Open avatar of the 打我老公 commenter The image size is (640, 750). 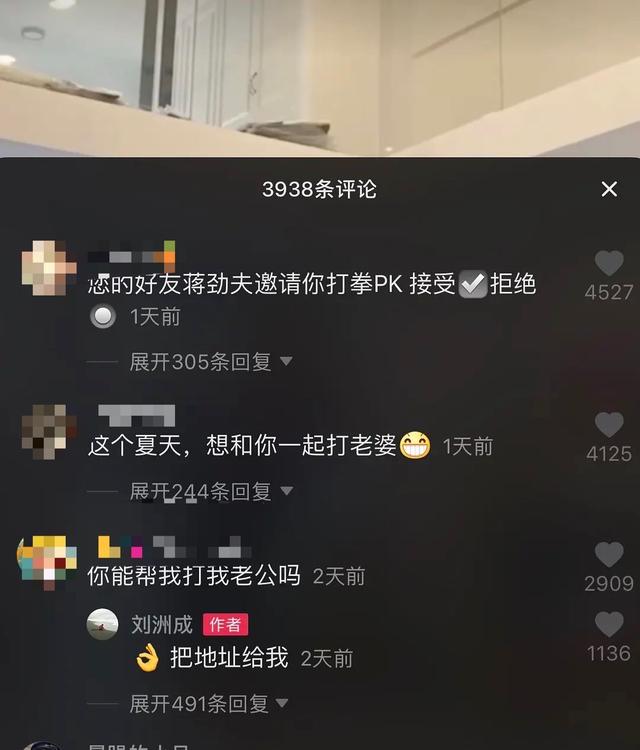pos(48,561)
